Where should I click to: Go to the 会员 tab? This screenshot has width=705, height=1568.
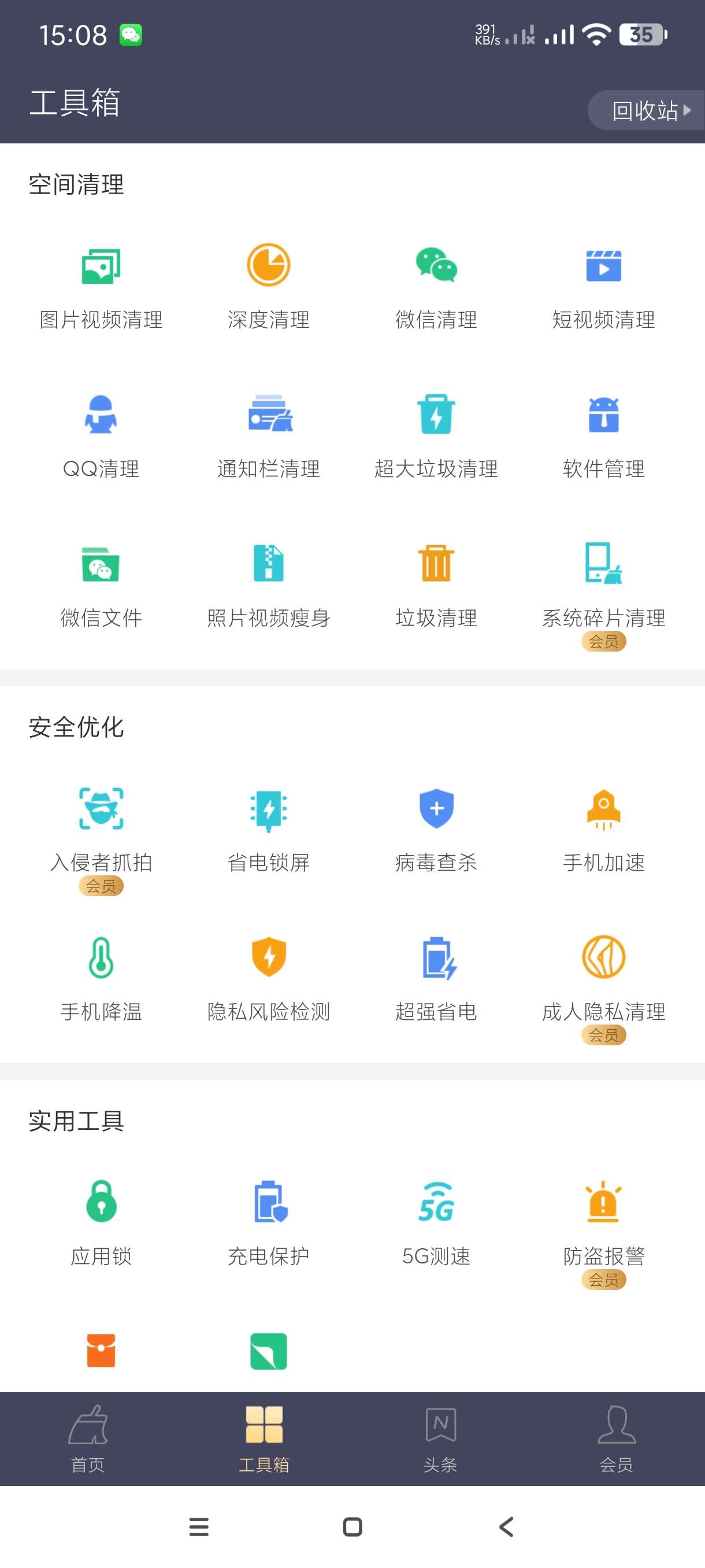click(x=616, y=1439)
